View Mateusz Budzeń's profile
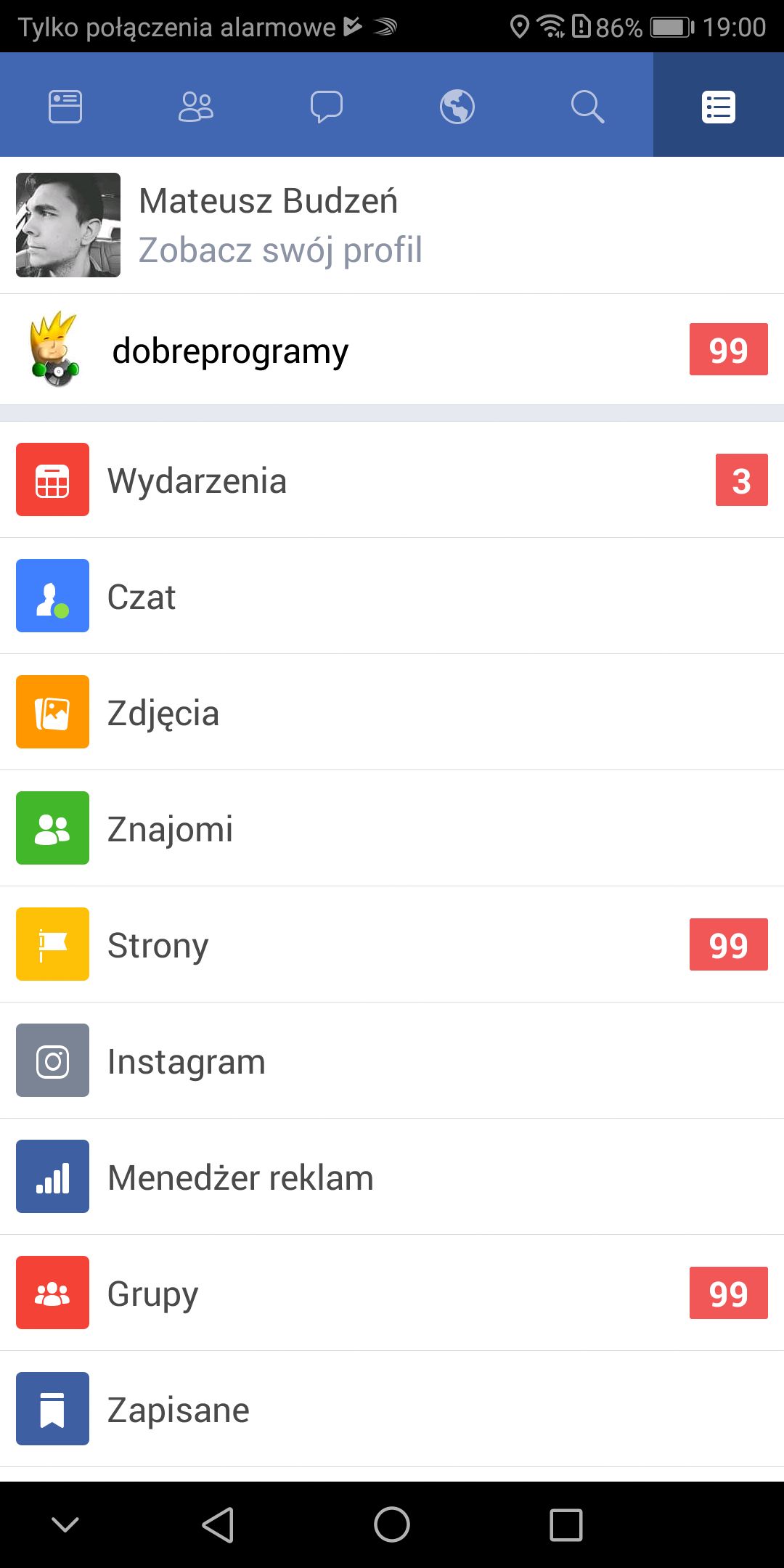The image size is (784, 1568). [392, 225]
